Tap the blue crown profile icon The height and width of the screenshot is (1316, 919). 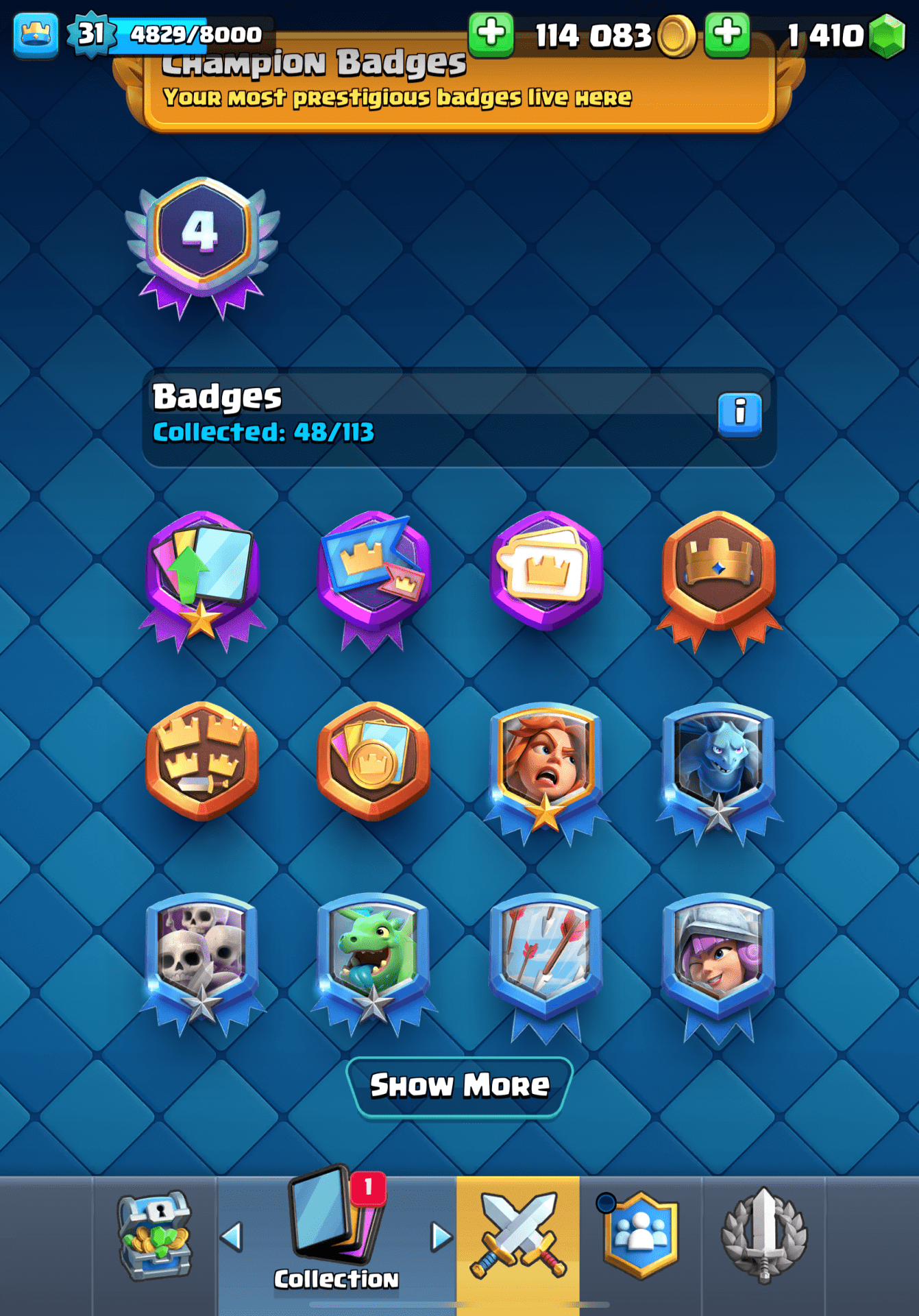click(x=36, y=34)
